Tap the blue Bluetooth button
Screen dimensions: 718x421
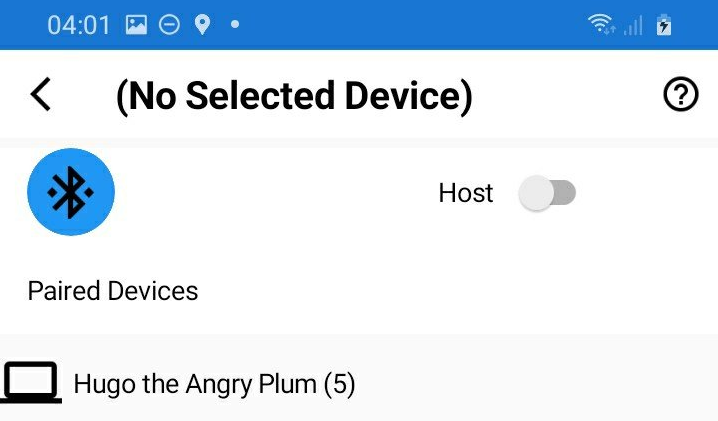click(x=70, y=192)
